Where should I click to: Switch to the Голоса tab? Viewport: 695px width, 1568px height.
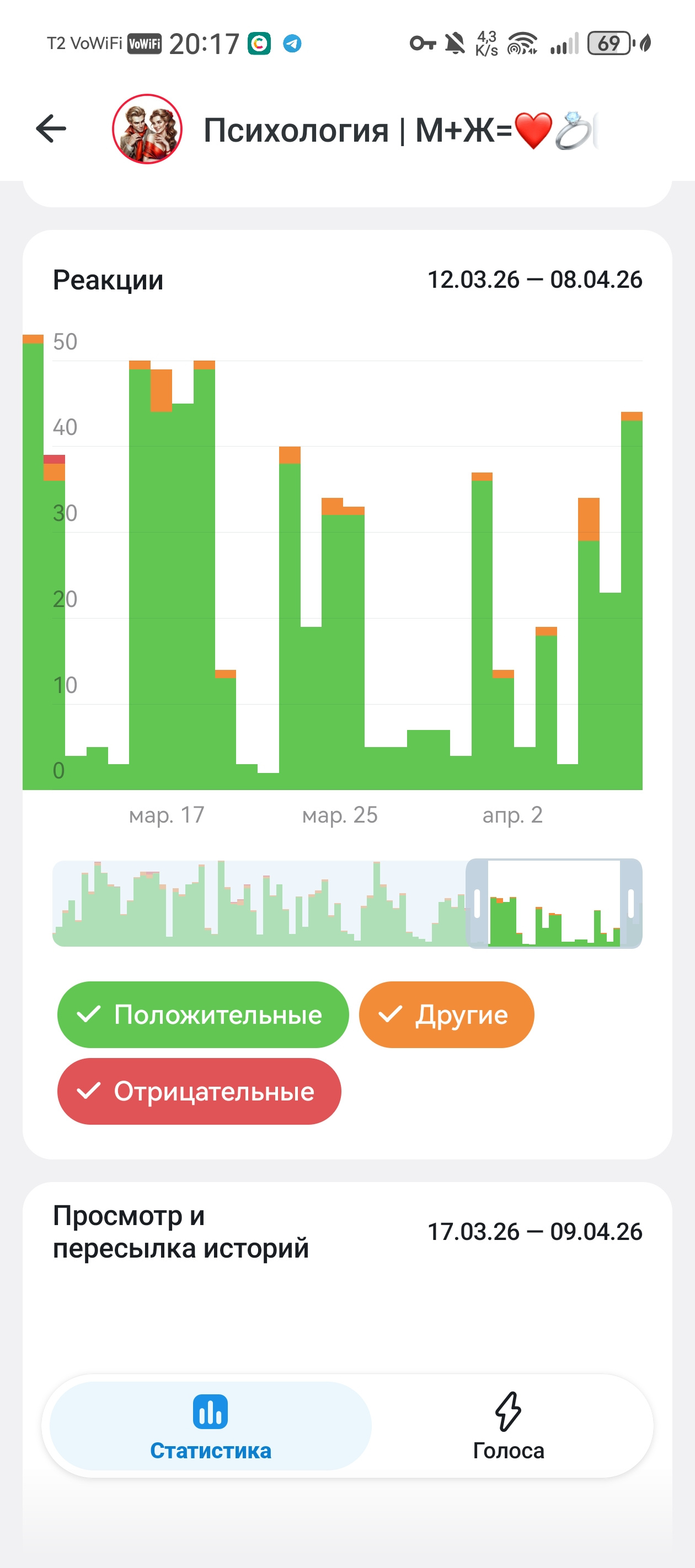pos(509,1426)
